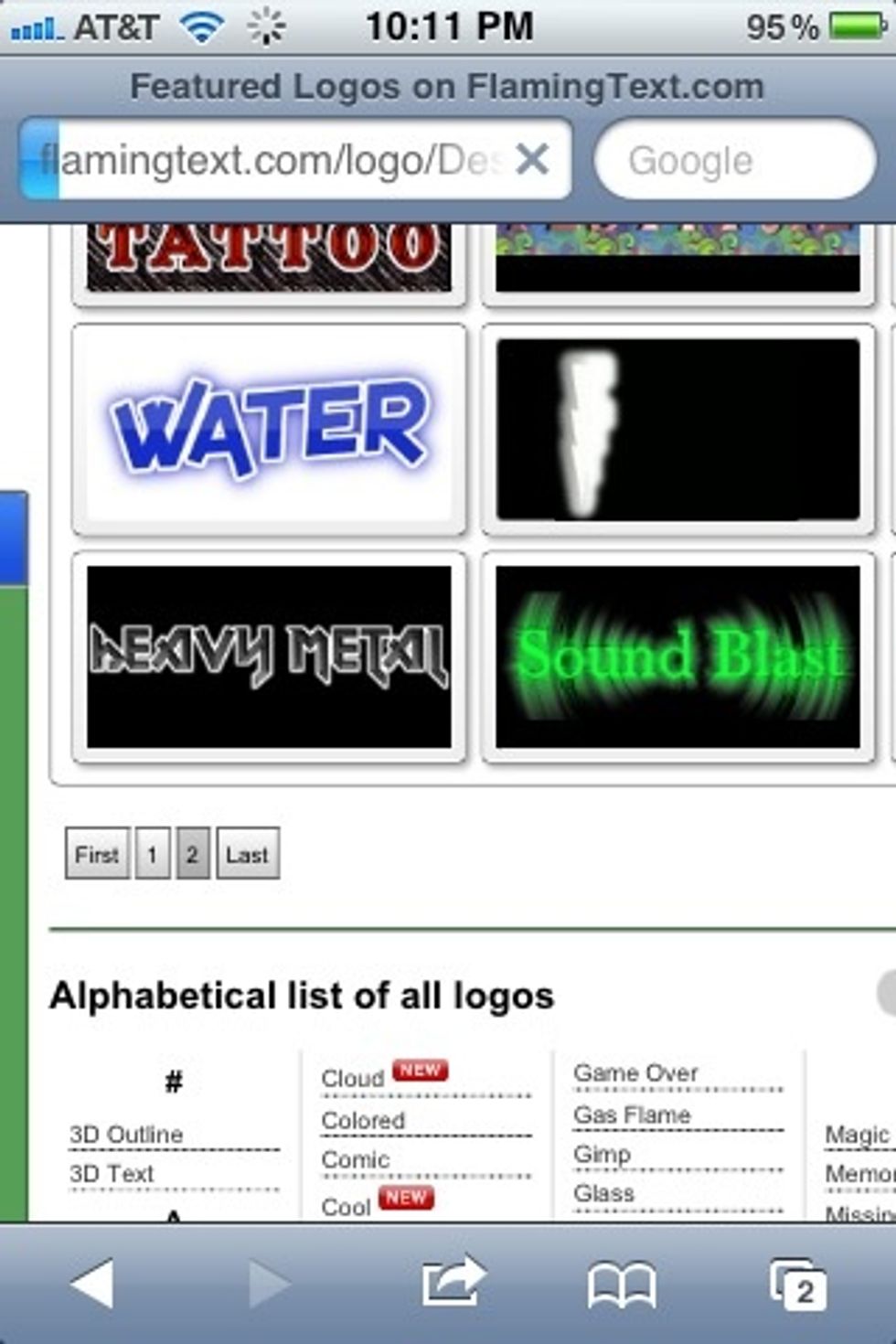
Task: Open the Heavy Metal logo style
Action: 269,656
